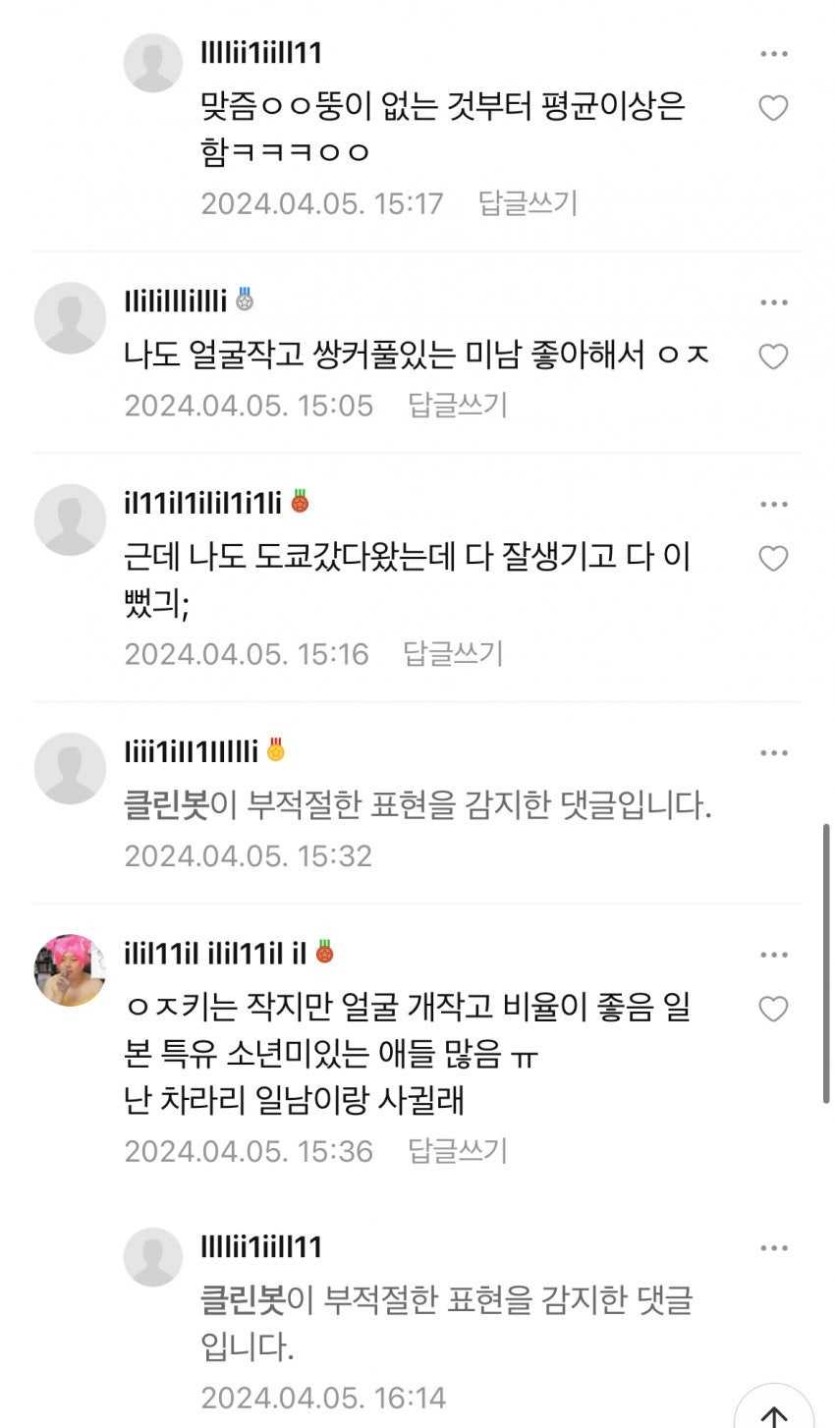
Task: Open the pink-haired commenter's profile picture
Action: pos(70,968)
